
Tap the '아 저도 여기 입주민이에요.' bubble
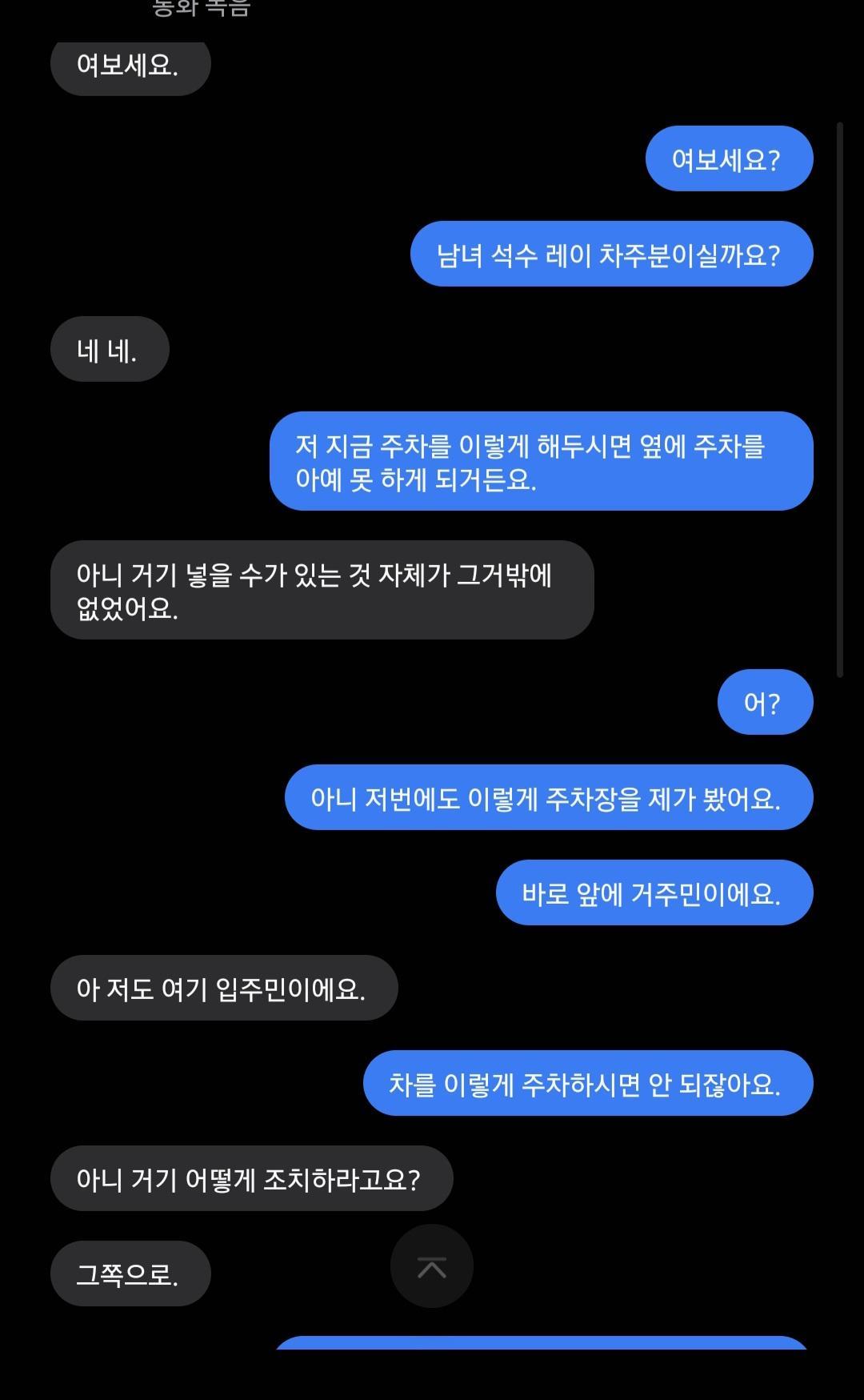(225, 988)
